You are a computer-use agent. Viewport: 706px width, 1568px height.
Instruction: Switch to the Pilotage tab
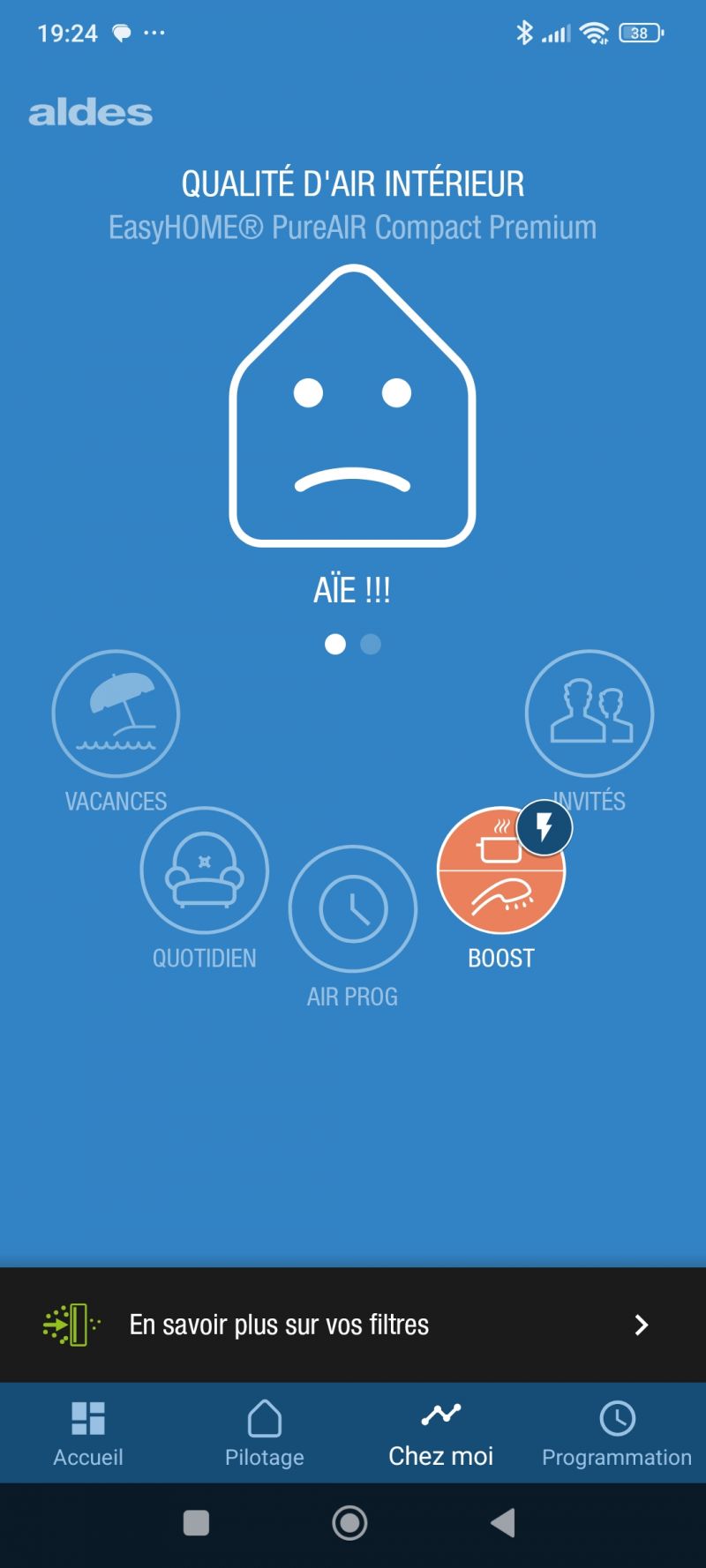pyautogui.click(x=265, y=1434)
